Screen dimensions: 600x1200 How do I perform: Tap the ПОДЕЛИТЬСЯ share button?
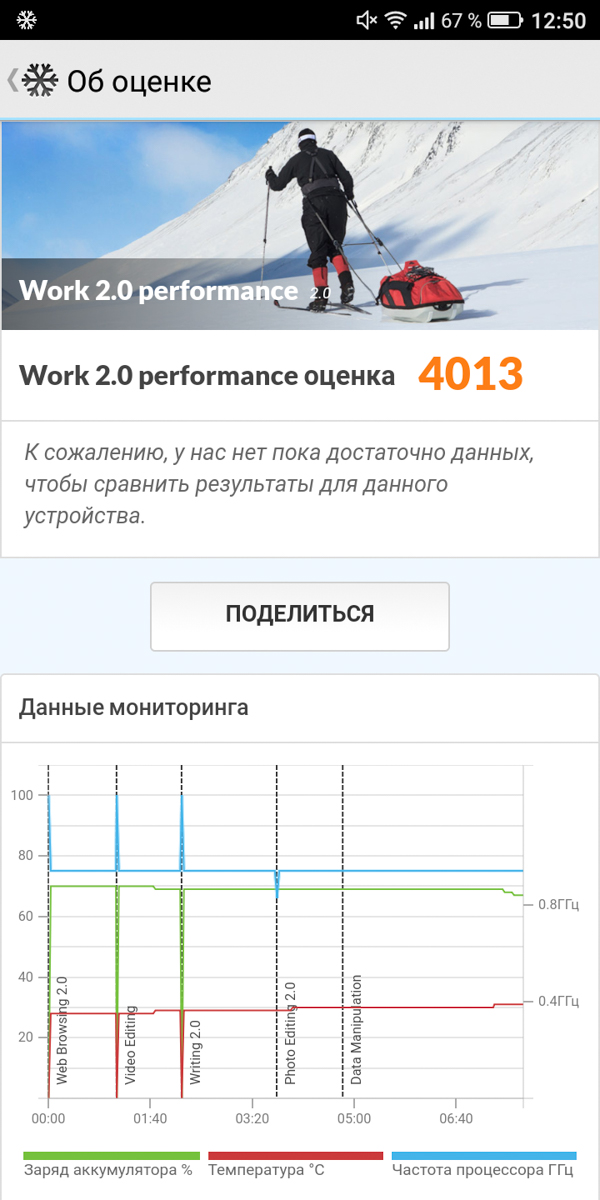(x=300, y=616)
